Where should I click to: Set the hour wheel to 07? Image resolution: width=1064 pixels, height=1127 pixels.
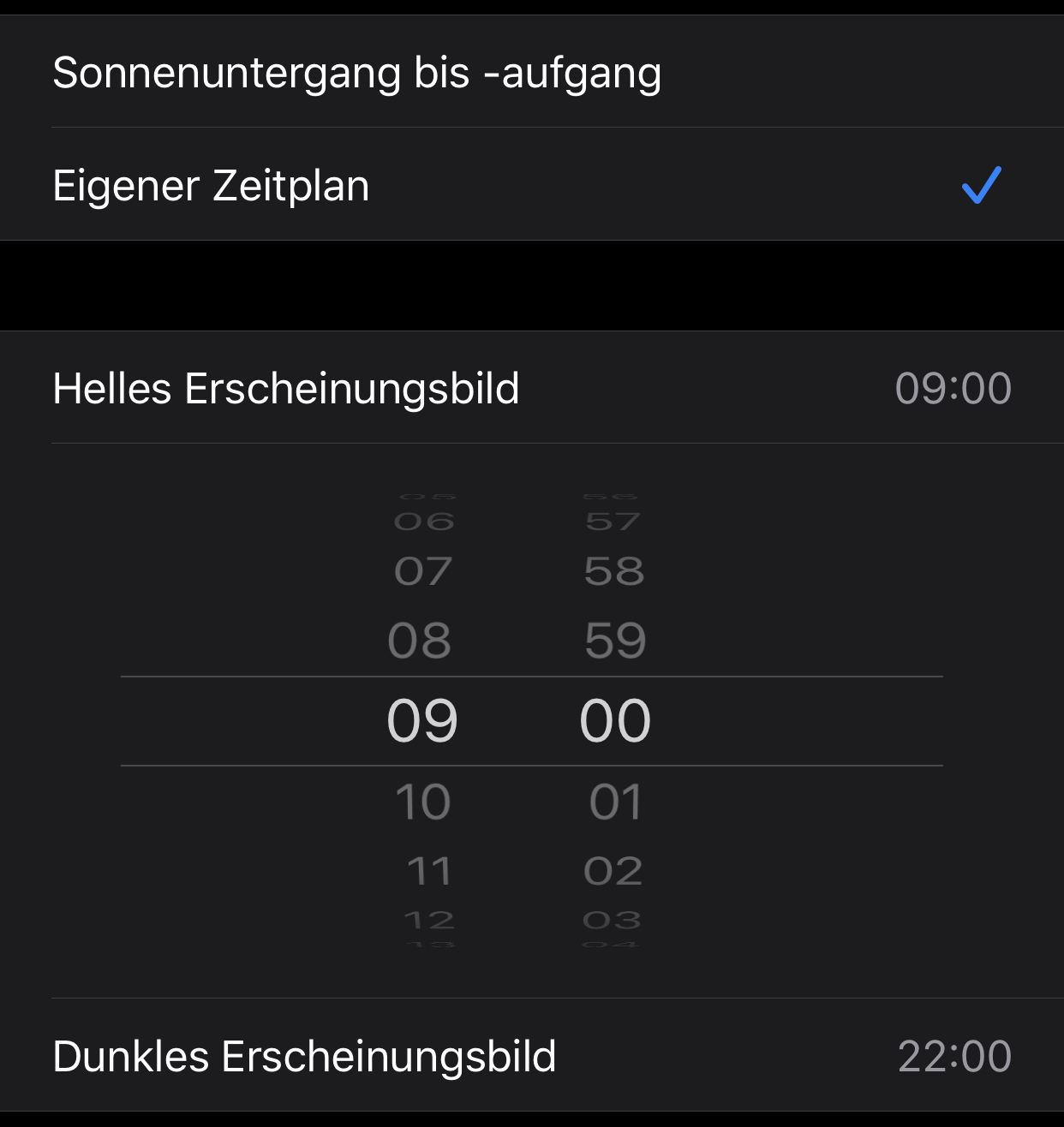coord(423,571)
